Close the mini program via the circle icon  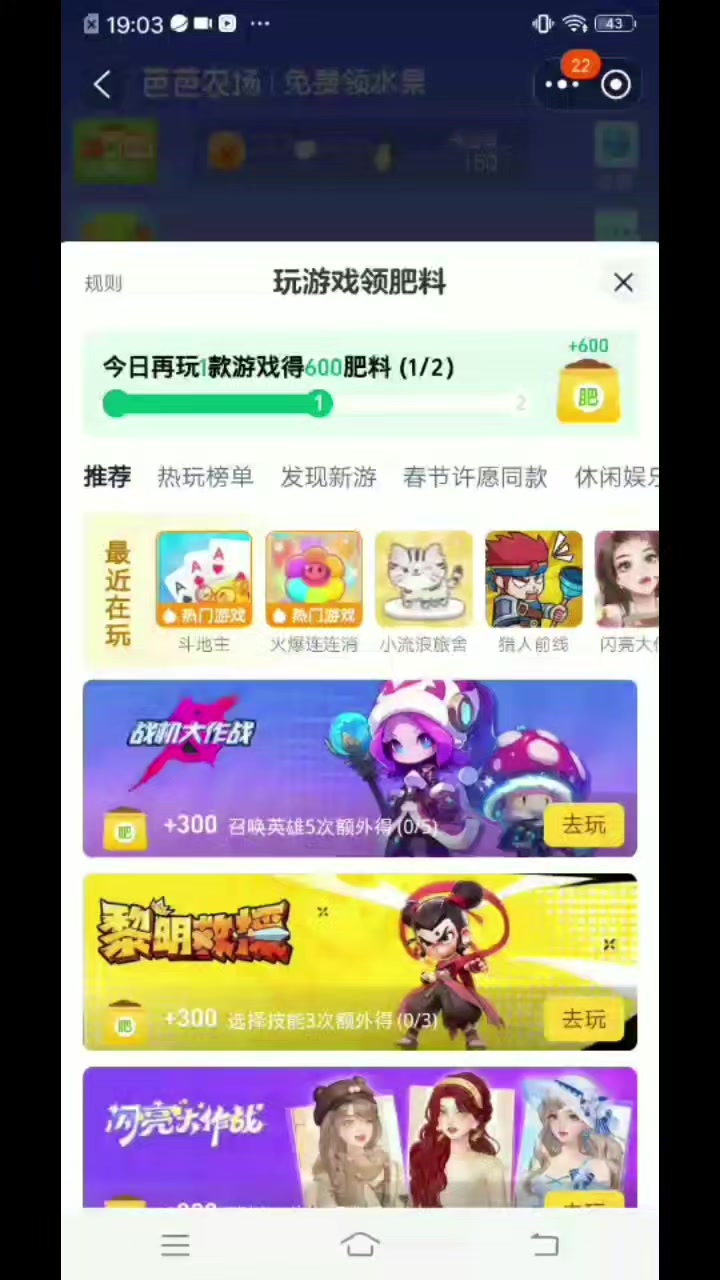point(616,85)
